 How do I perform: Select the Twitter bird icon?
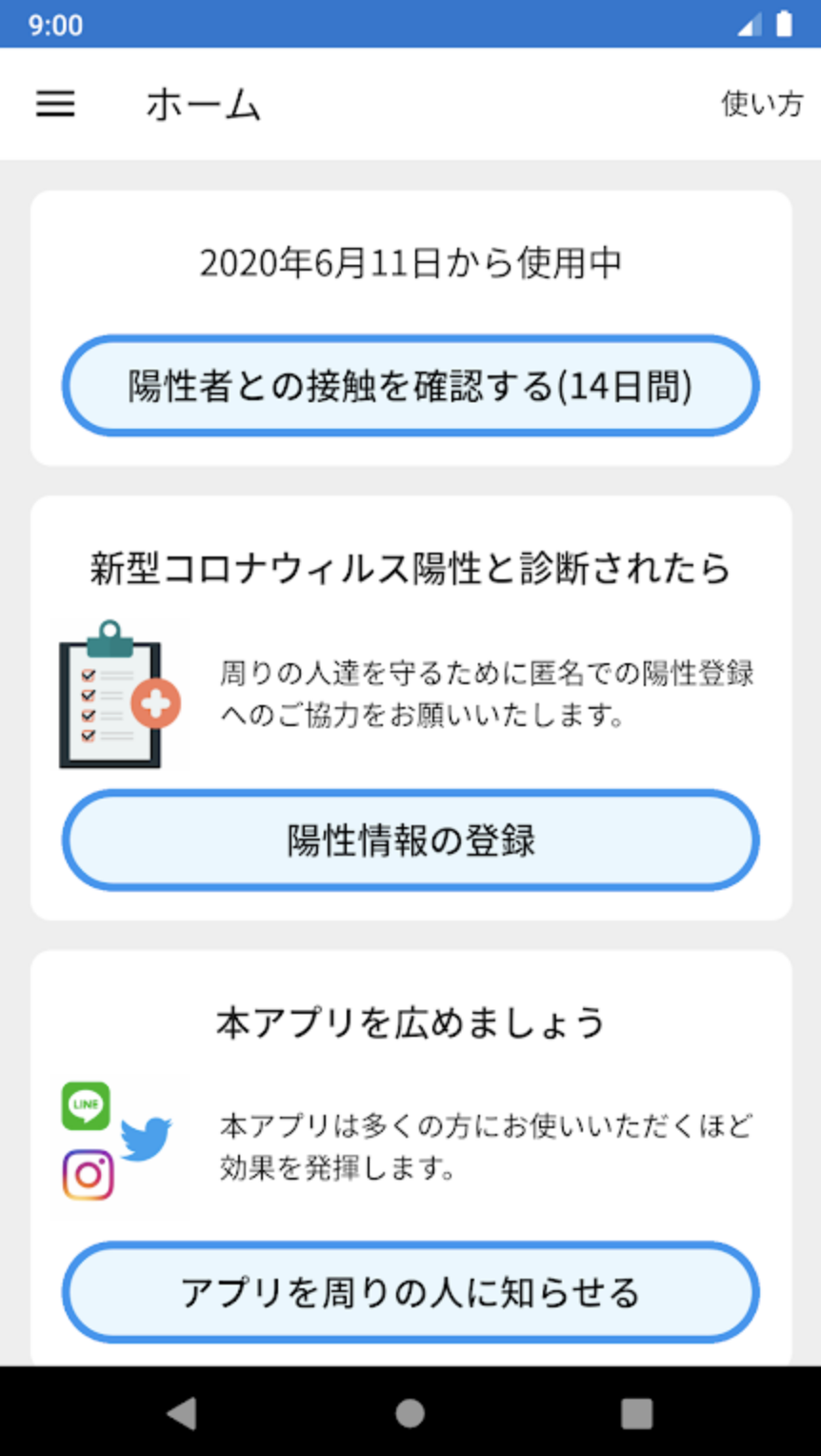[x=145, y=1140]
